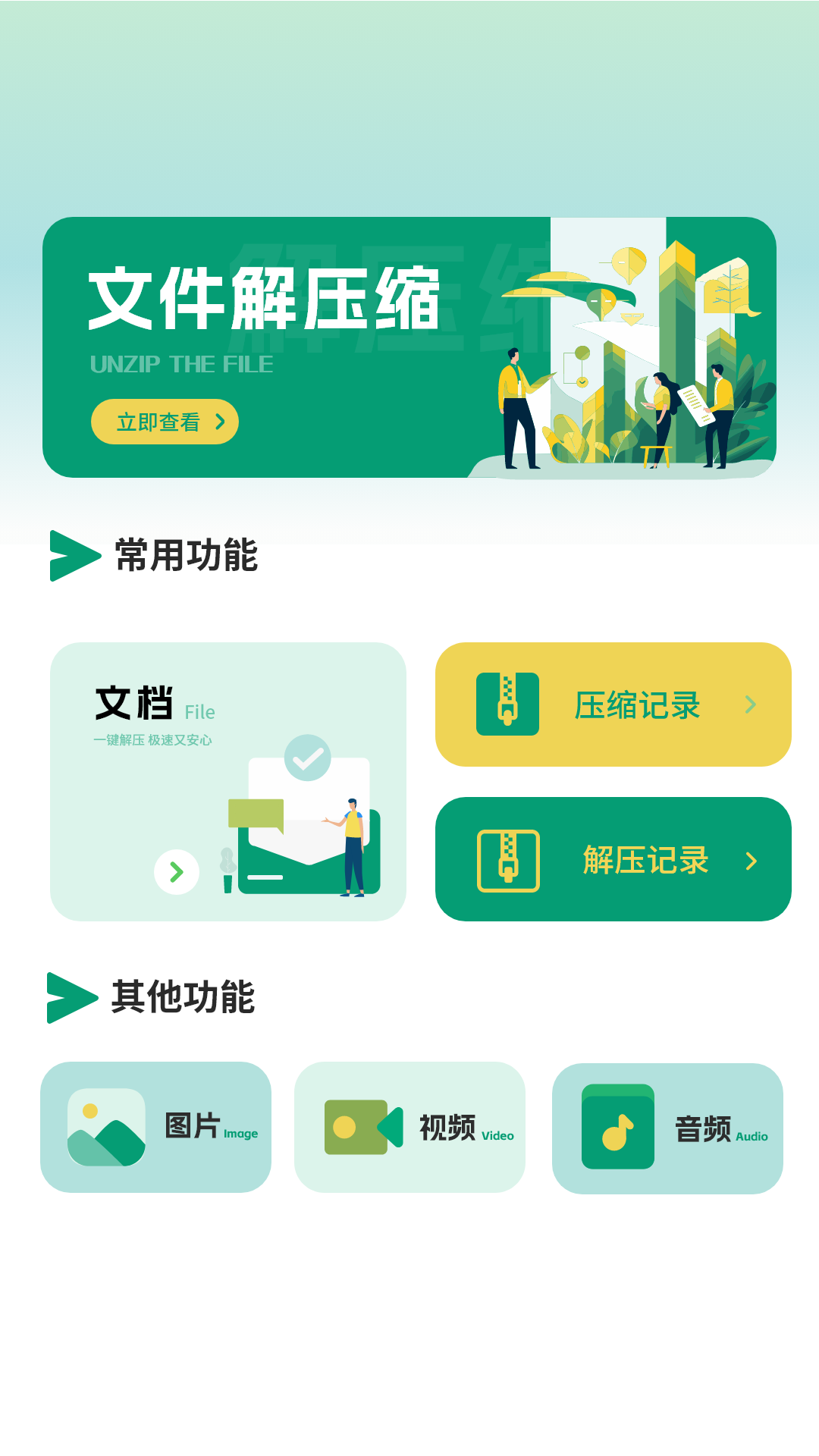Select the 其他功能 section header
The image size is (819, 1456).
click(x=184, y=997)
